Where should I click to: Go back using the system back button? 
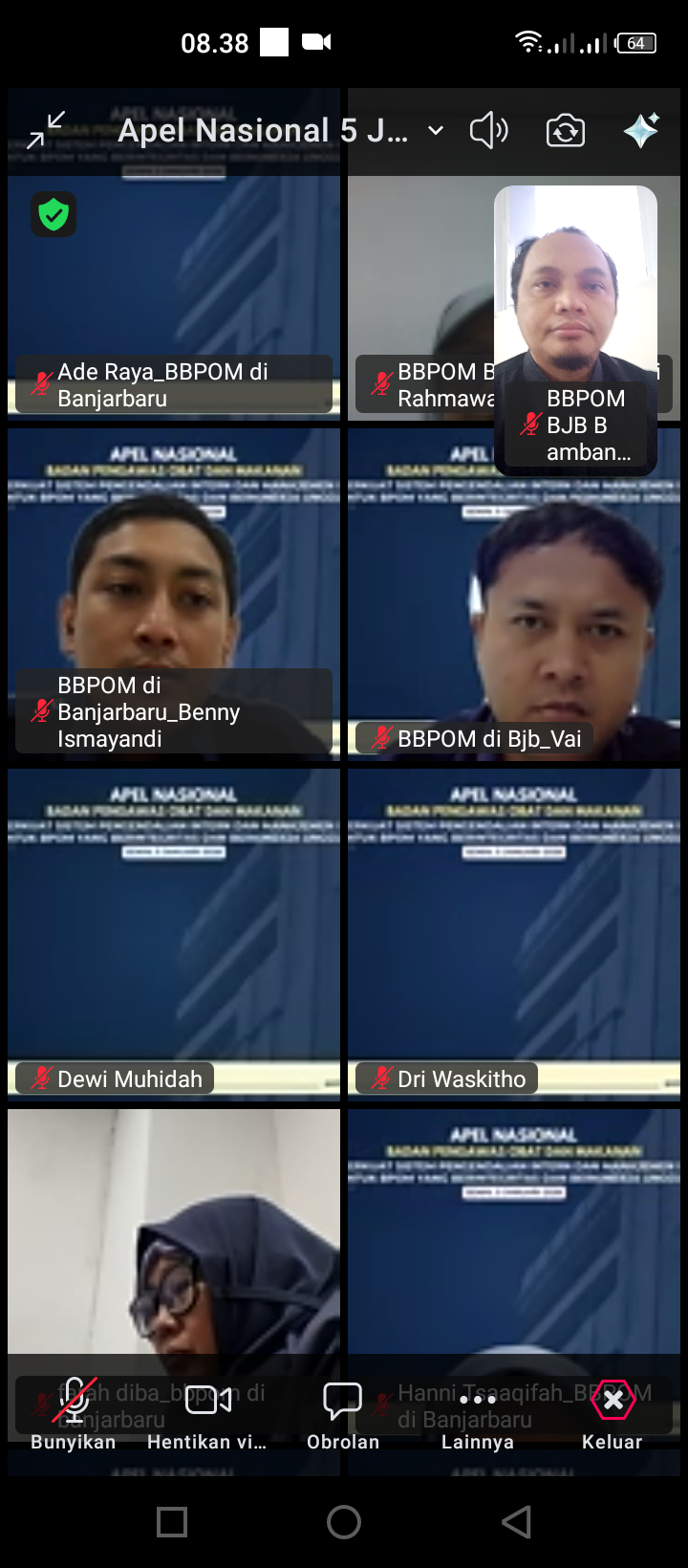[516, 1522]
